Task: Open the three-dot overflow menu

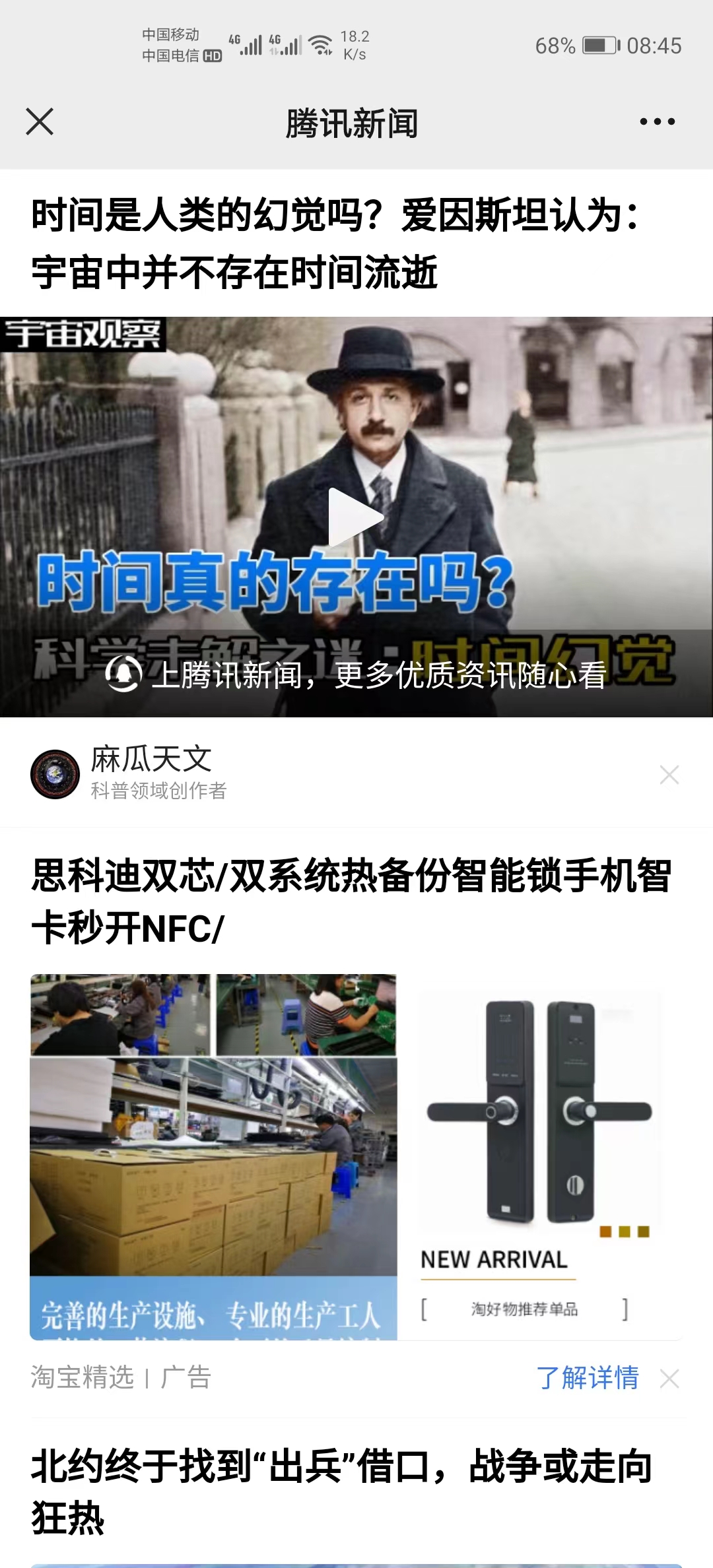Action: [657, 122]
